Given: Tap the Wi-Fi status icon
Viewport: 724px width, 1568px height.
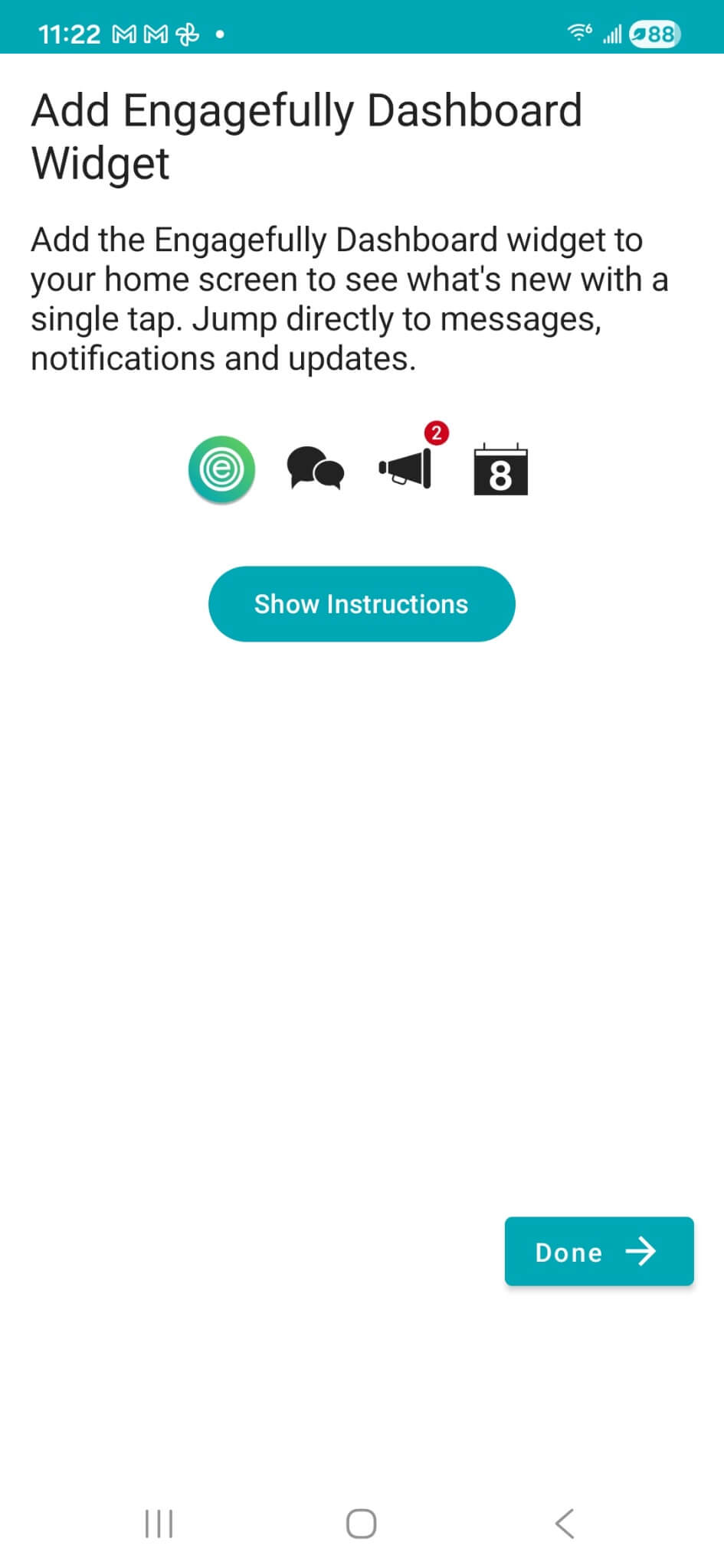Looking at the screenshot, I should coord(577,34).
